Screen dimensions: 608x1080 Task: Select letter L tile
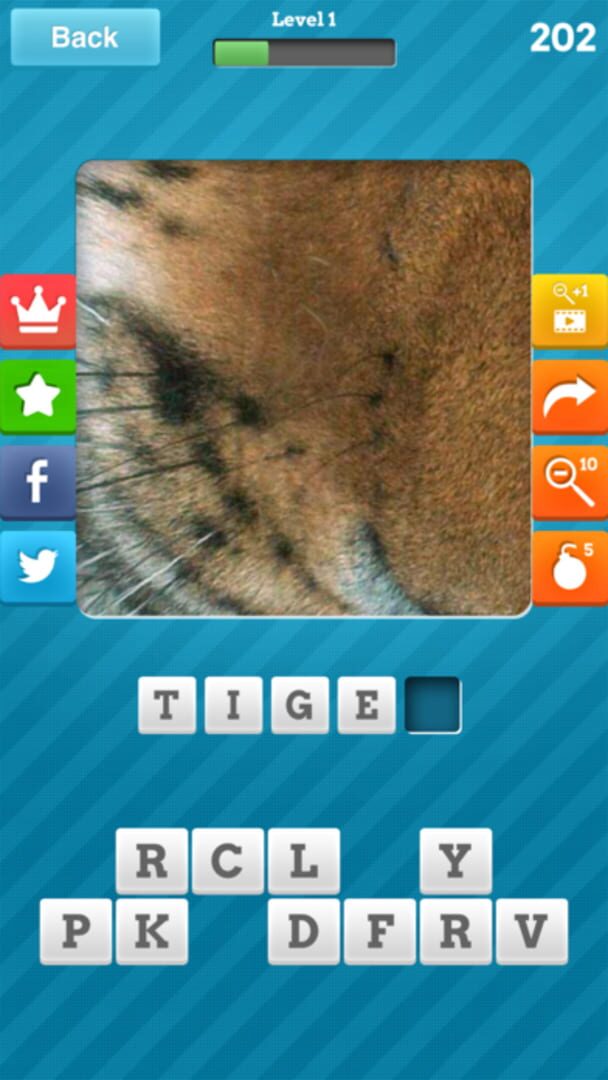click(303, 861)
